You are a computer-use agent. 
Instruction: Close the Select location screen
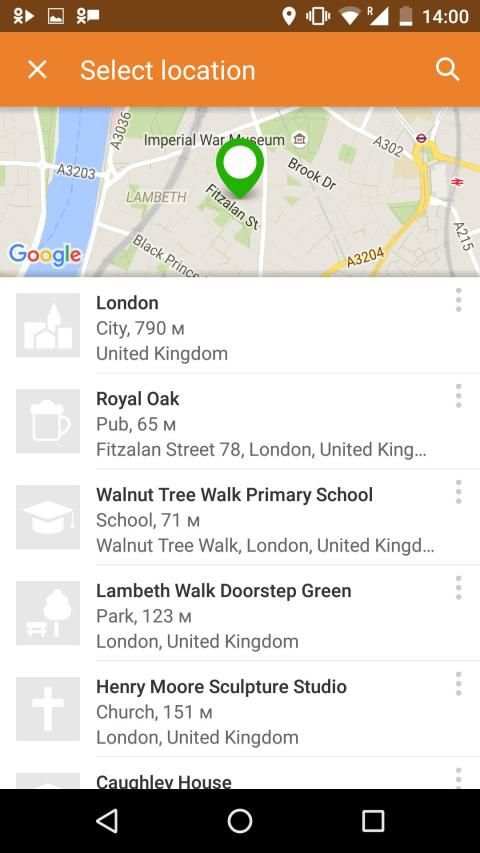click(x=38, y=70)
